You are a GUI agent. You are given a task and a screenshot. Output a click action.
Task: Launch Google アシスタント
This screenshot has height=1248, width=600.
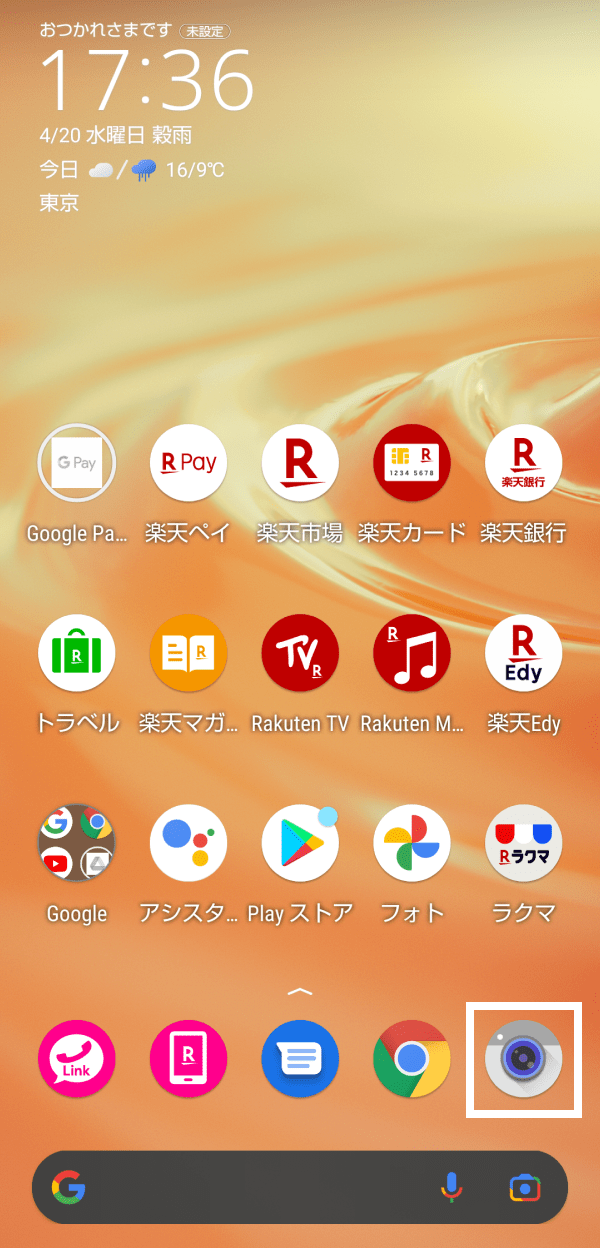pyautogui.click(x=188, y=843)
